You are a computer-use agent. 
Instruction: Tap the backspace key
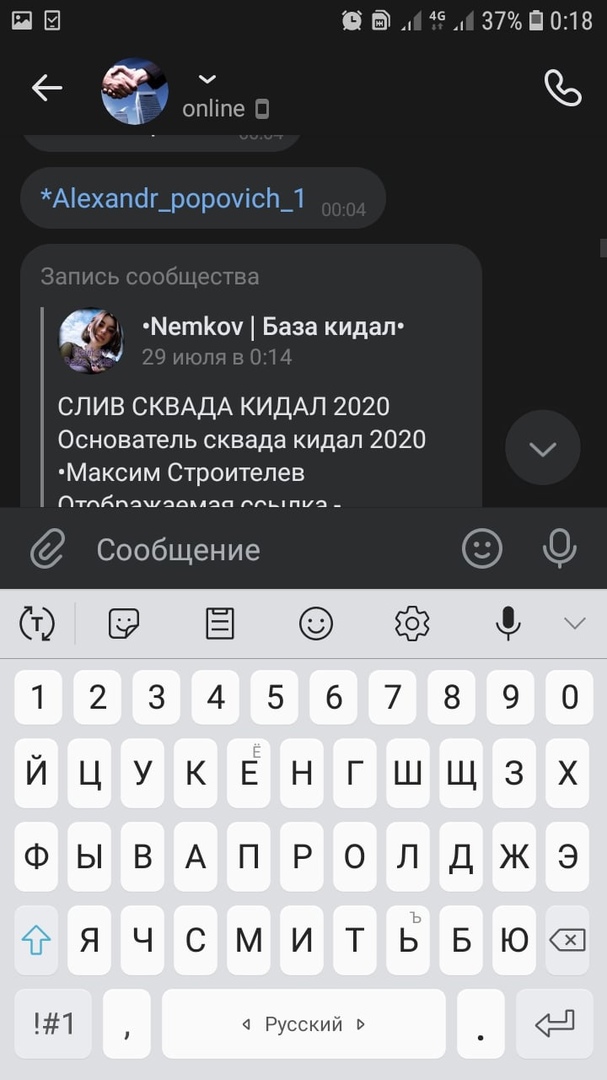pos(567,940)
